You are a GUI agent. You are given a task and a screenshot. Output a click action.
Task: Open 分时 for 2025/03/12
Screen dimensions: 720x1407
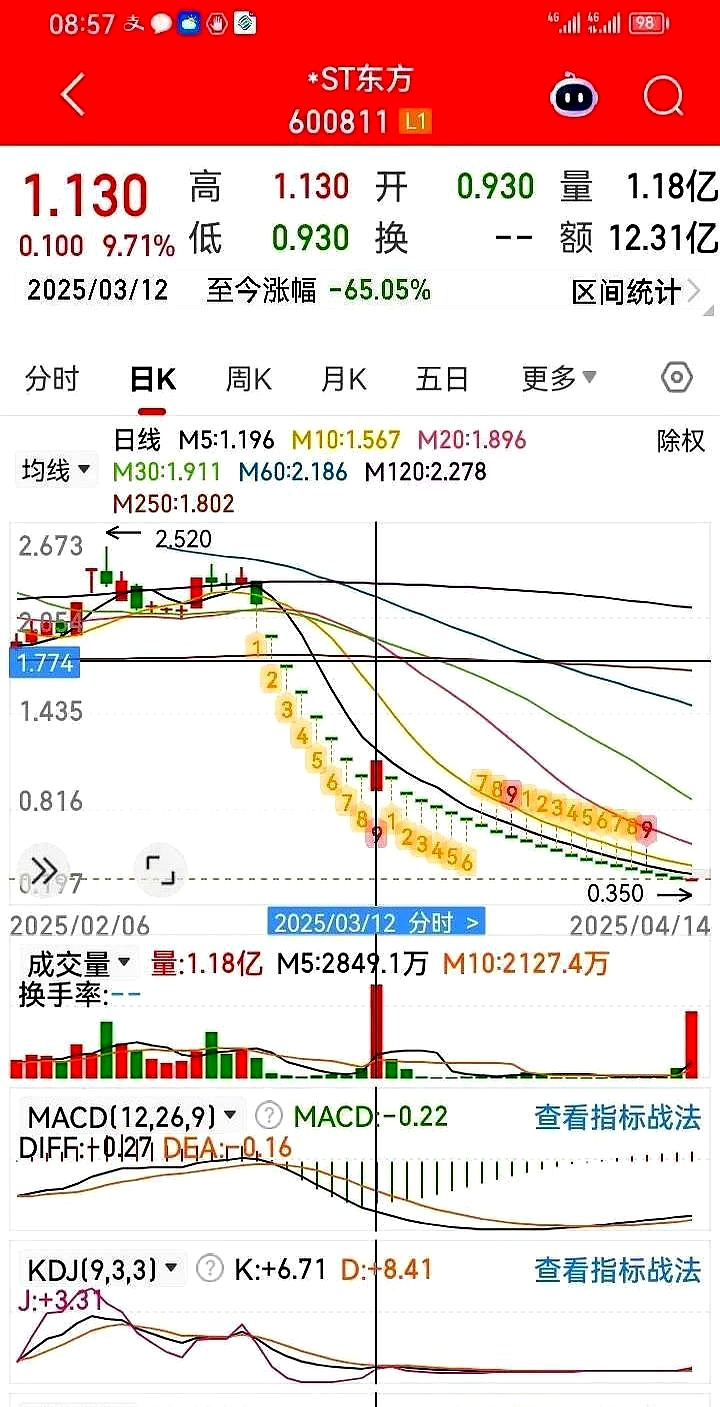376,922
